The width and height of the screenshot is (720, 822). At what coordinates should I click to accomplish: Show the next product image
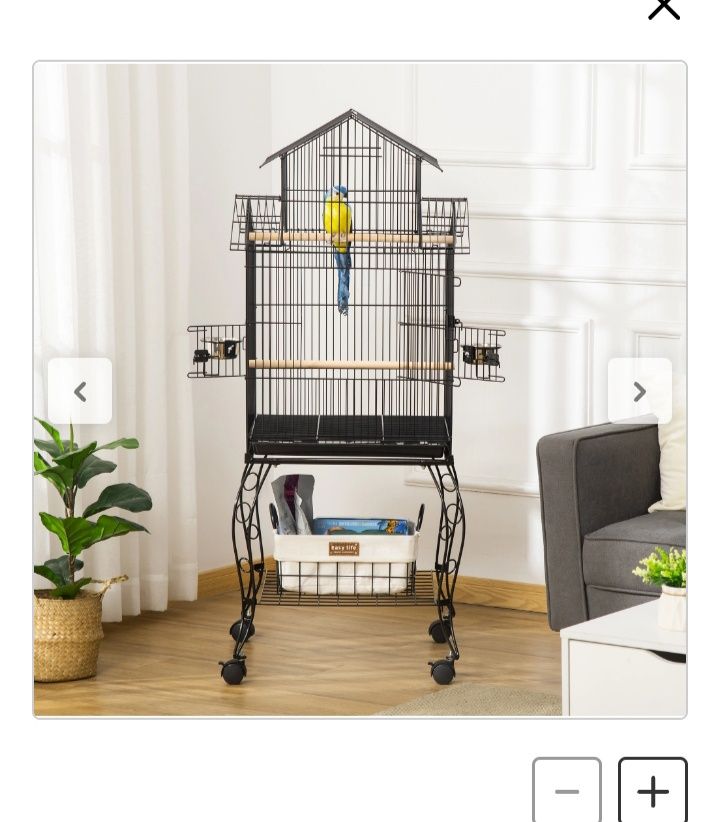(639, 391)
